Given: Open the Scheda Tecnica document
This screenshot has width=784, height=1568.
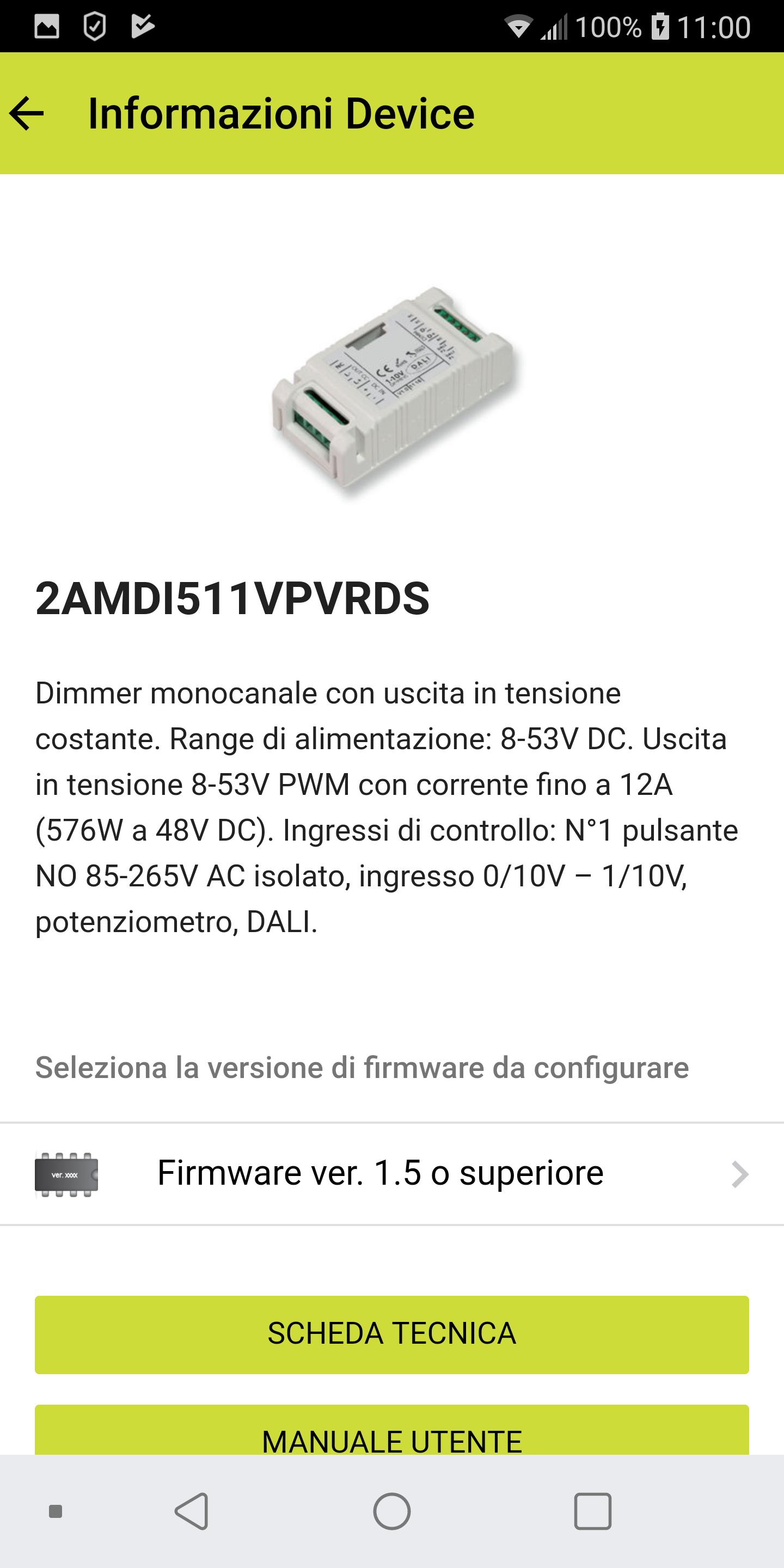Looking at the screenshot, I should point(392,1334).
